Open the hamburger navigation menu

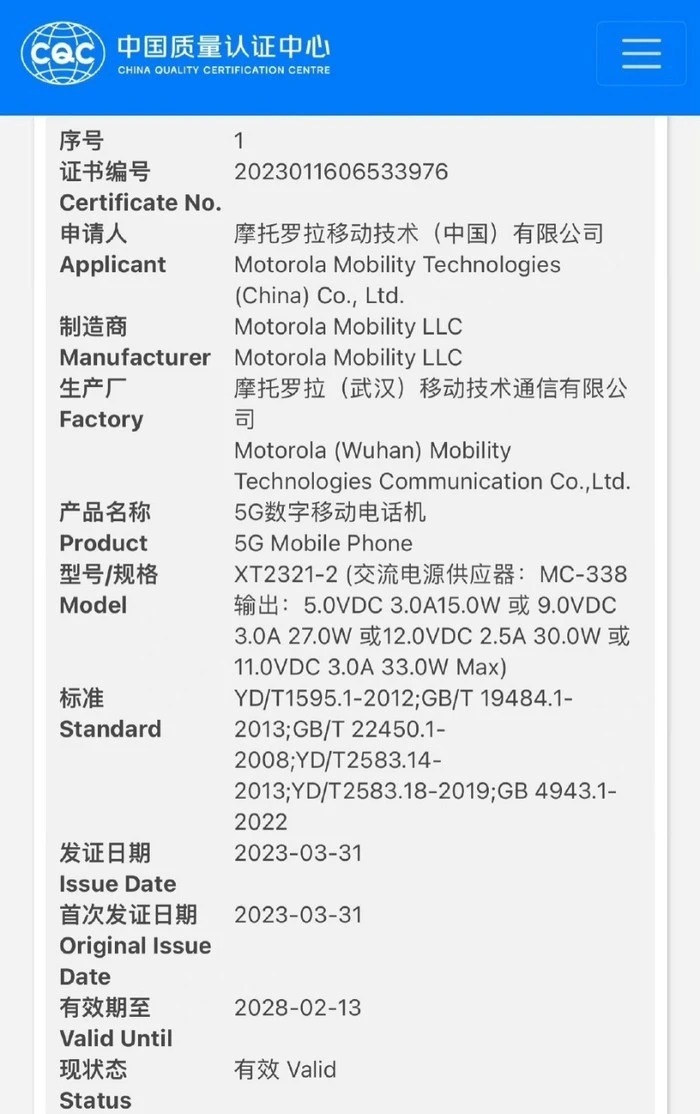pyautogui.click(x=641, y=53)
